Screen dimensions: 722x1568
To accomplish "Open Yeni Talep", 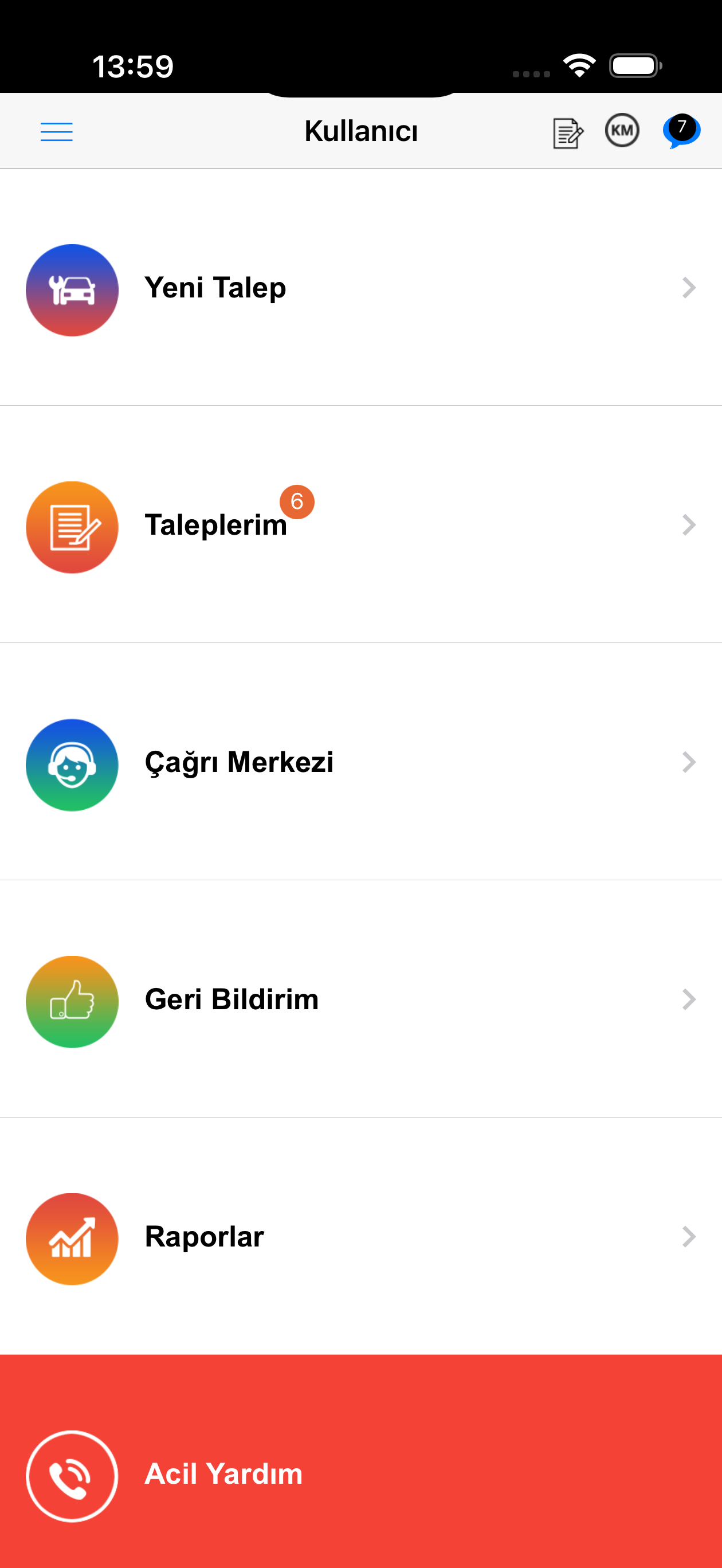I will pos(361,287).
